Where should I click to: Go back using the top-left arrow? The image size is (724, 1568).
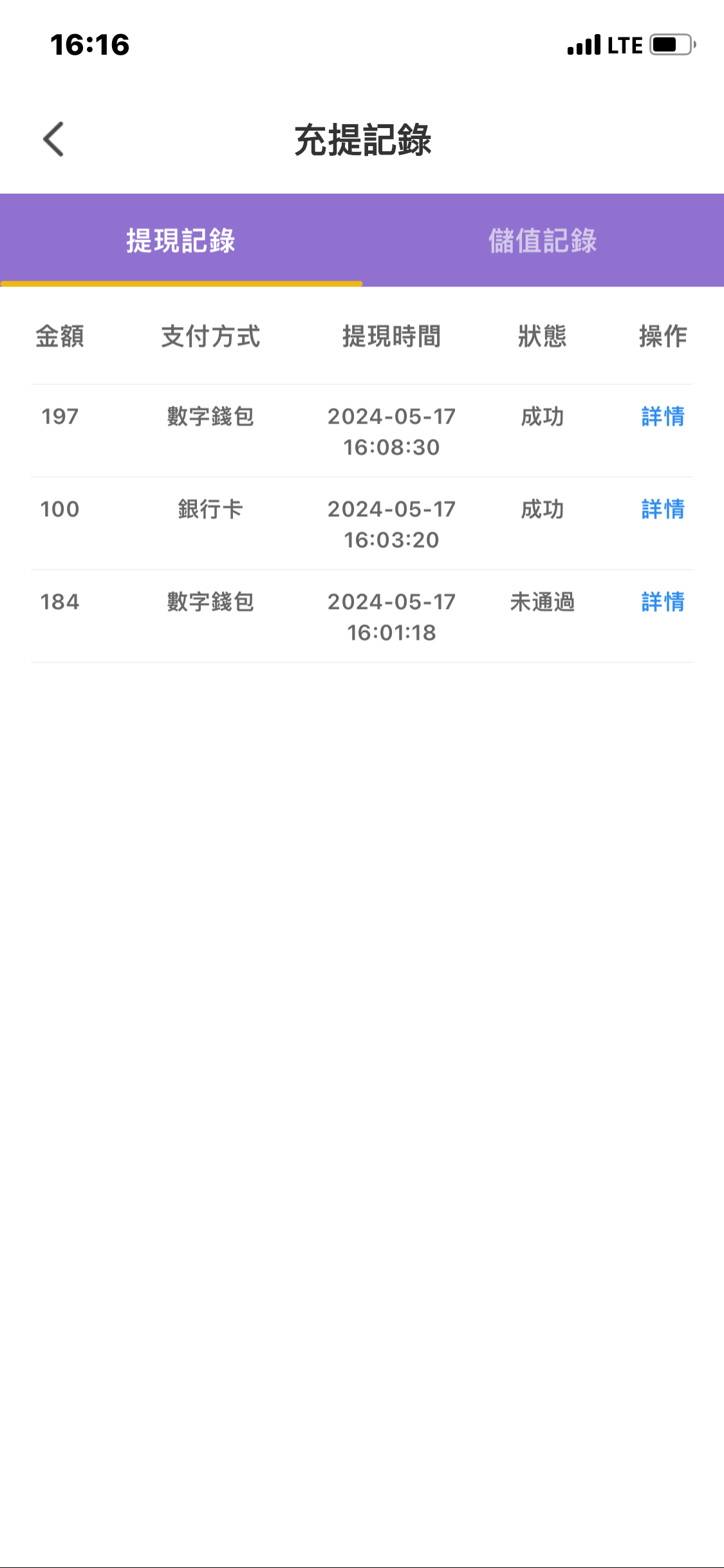pos(54,139)
